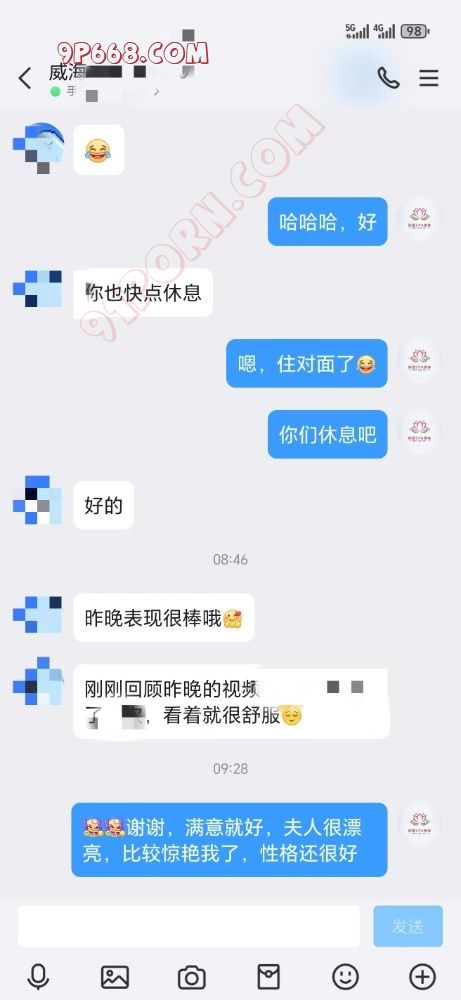
Task: Open the chat menu with three lines
Action: click(428, 78)
